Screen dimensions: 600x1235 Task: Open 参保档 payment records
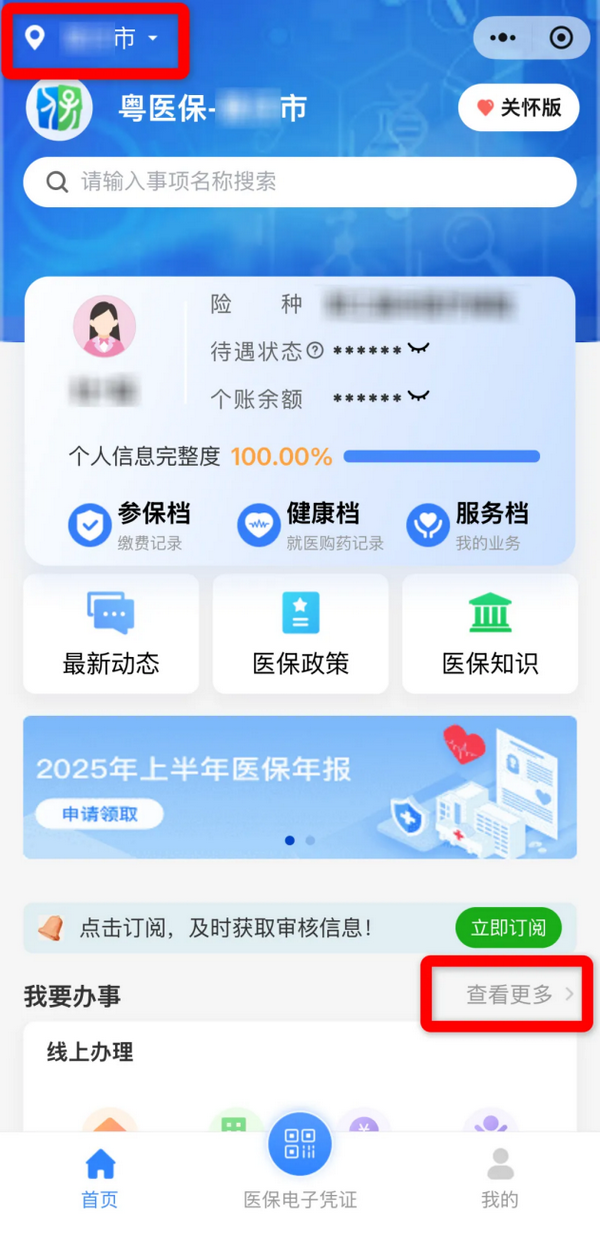(x=130, y=525)
